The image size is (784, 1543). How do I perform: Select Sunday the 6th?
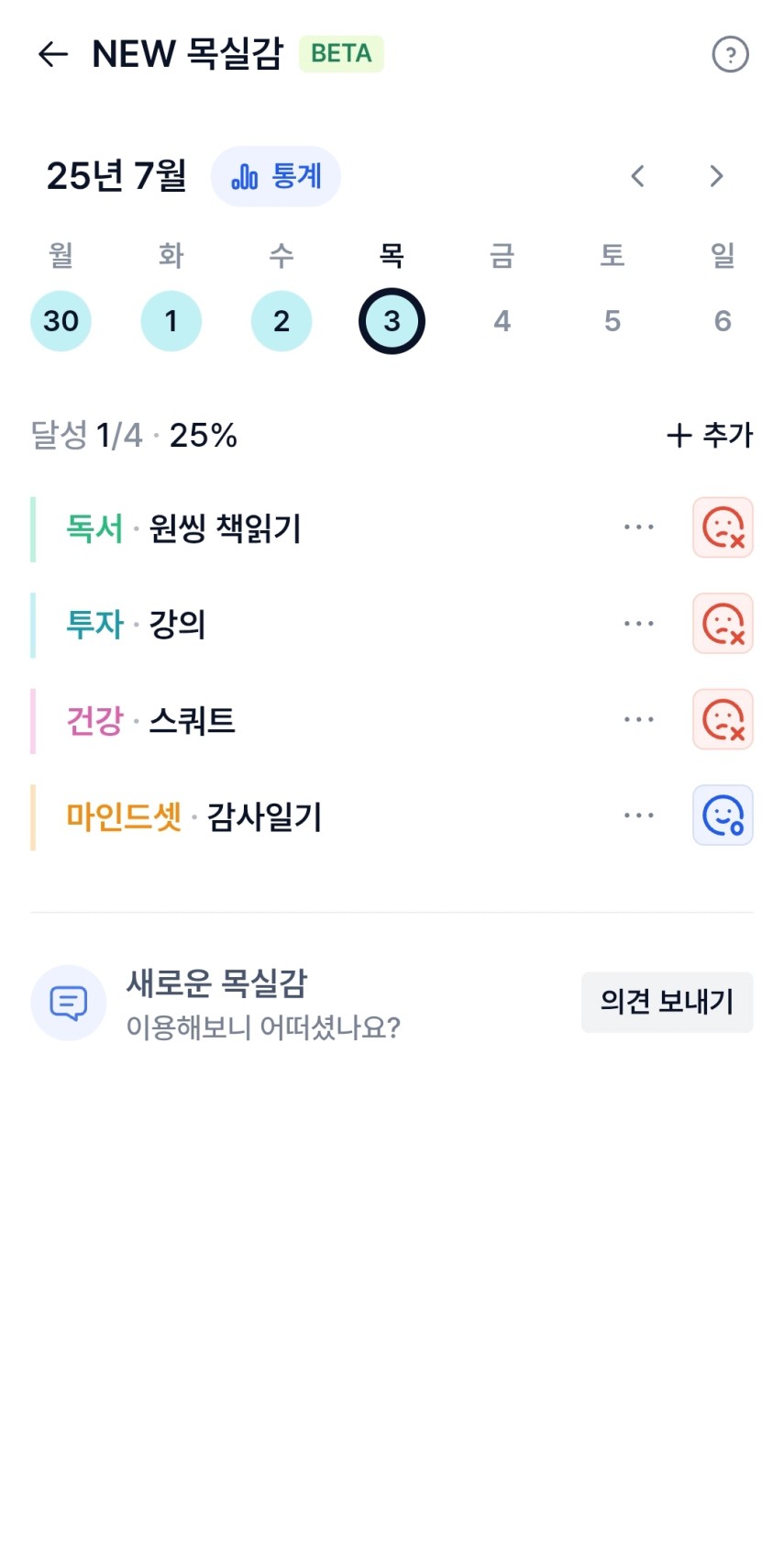pyautogui.click(x=723, y=321)
